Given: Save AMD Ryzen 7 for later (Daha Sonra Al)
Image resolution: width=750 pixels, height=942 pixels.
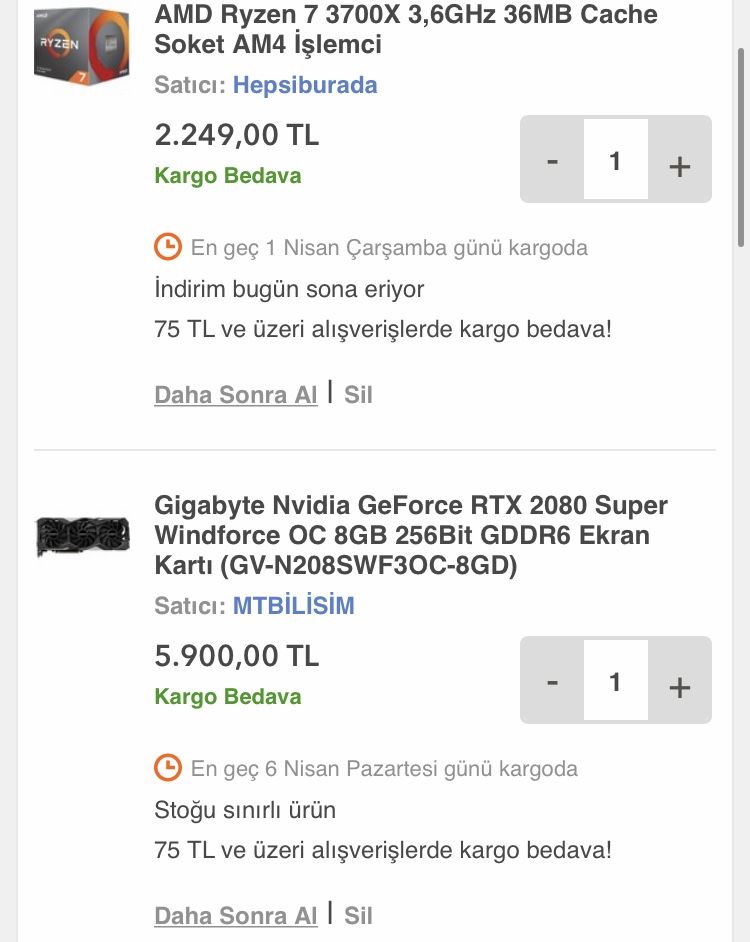Looking at the screenshot, I should pos(235,395).
